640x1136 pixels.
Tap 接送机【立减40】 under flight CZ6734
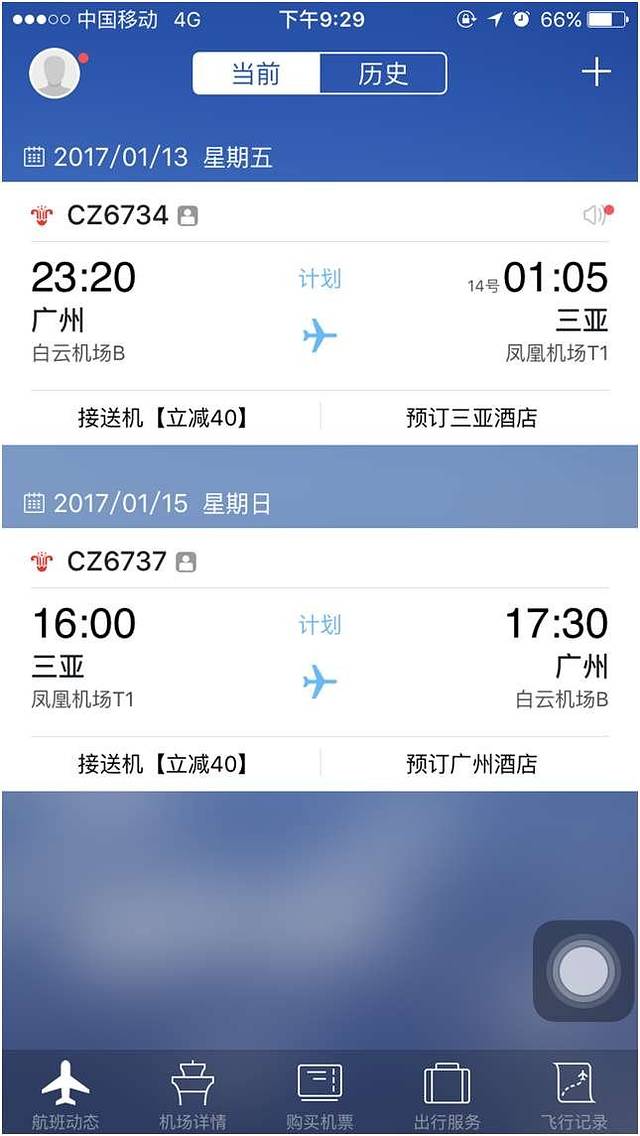[163, 418]
